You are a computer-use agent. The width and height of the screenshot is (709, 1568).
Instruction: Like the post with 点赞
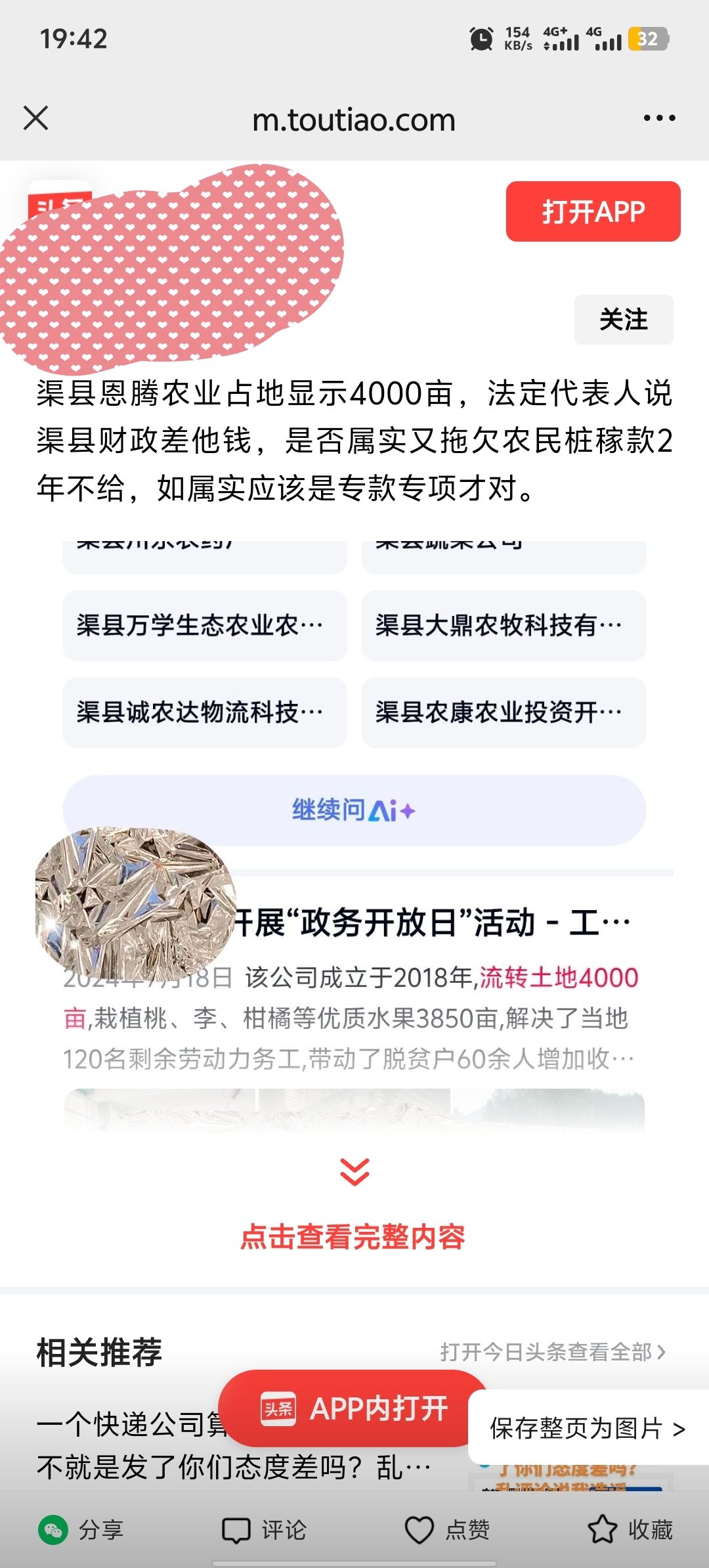click(447, 1530)
